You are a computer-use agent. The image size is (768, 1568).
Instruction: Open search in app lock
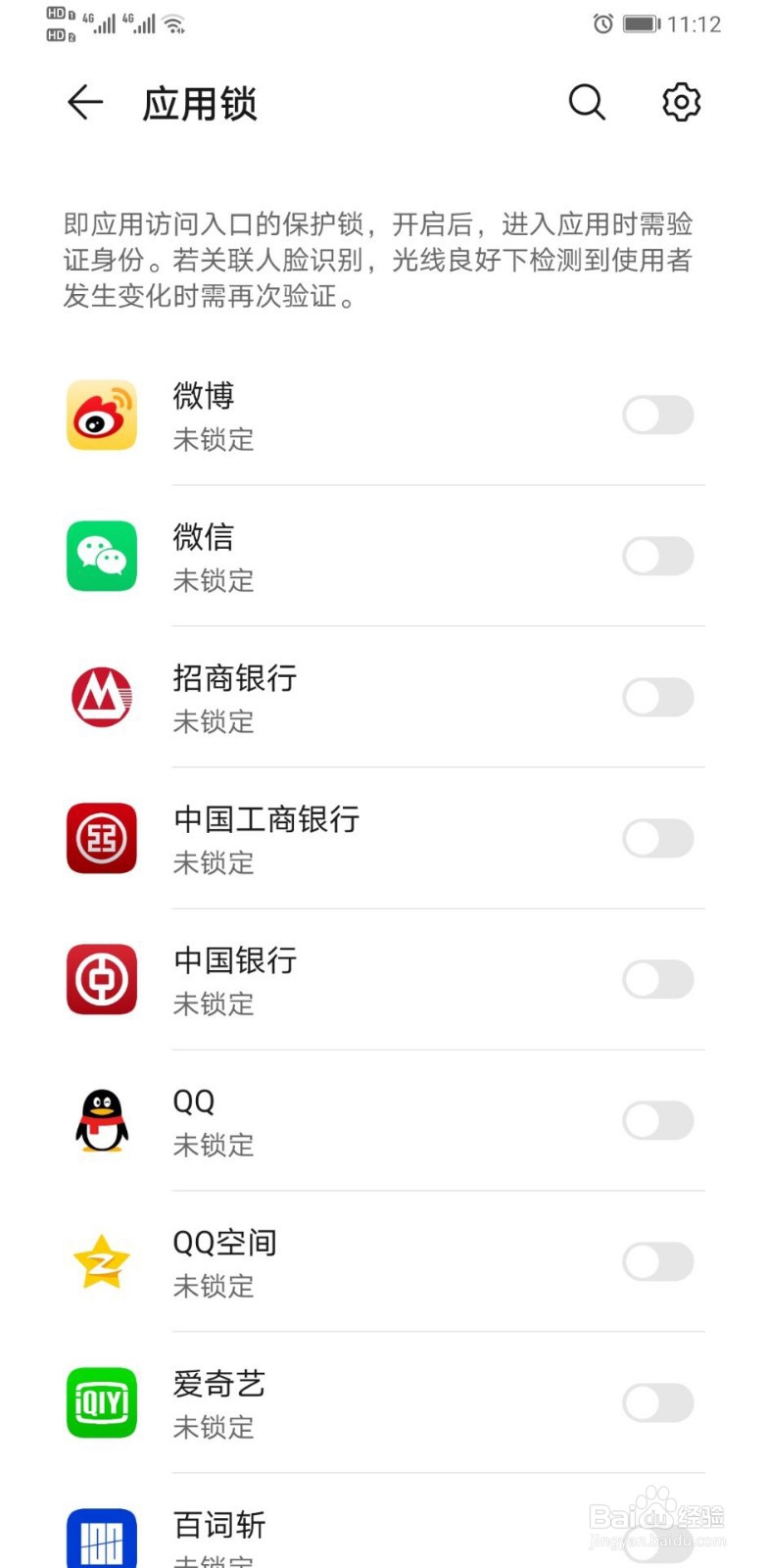click(x=587, y=102)
